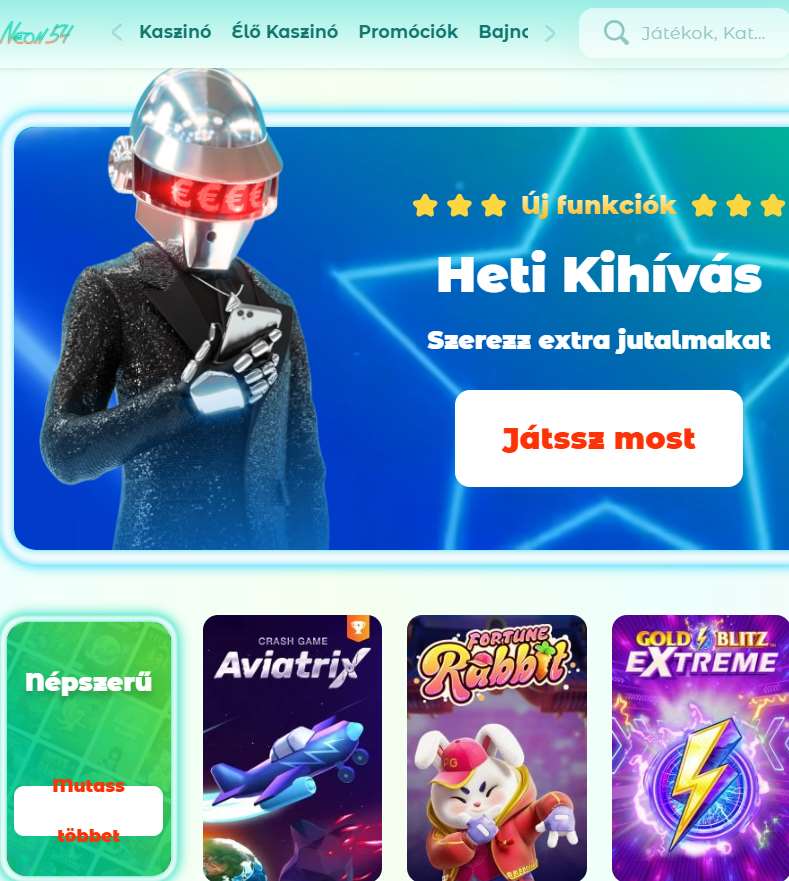Open the Kaszinó tab
789x881 pixels.
point(175,32)
